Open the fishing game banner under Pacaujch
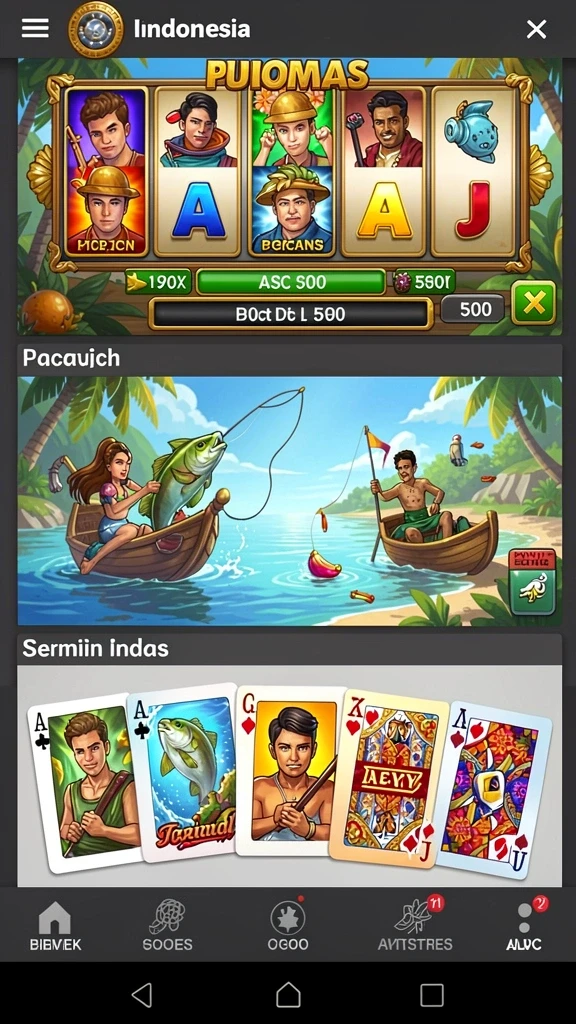Viewport: 576px width, 1024px height. click(289, 501)
